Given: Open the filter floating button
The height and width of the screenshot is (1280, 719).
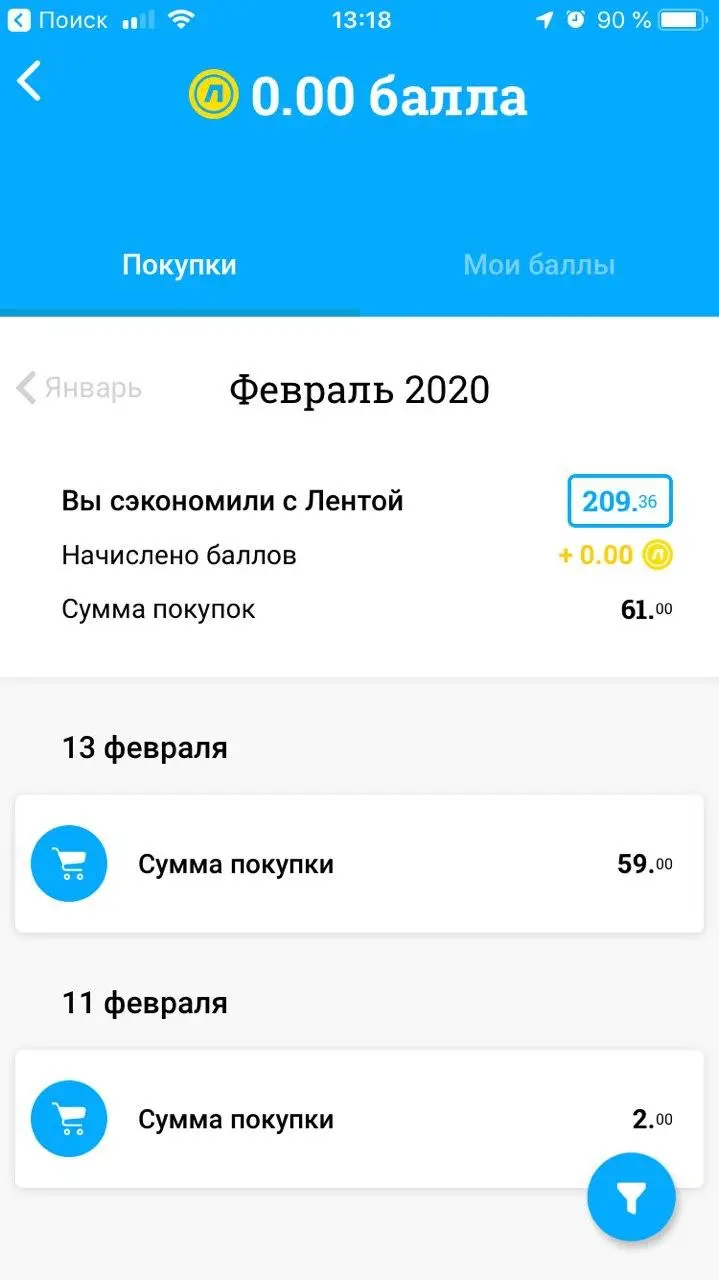Looking at the screenshot, I should pyautogui.click(x=631, y=1197).
